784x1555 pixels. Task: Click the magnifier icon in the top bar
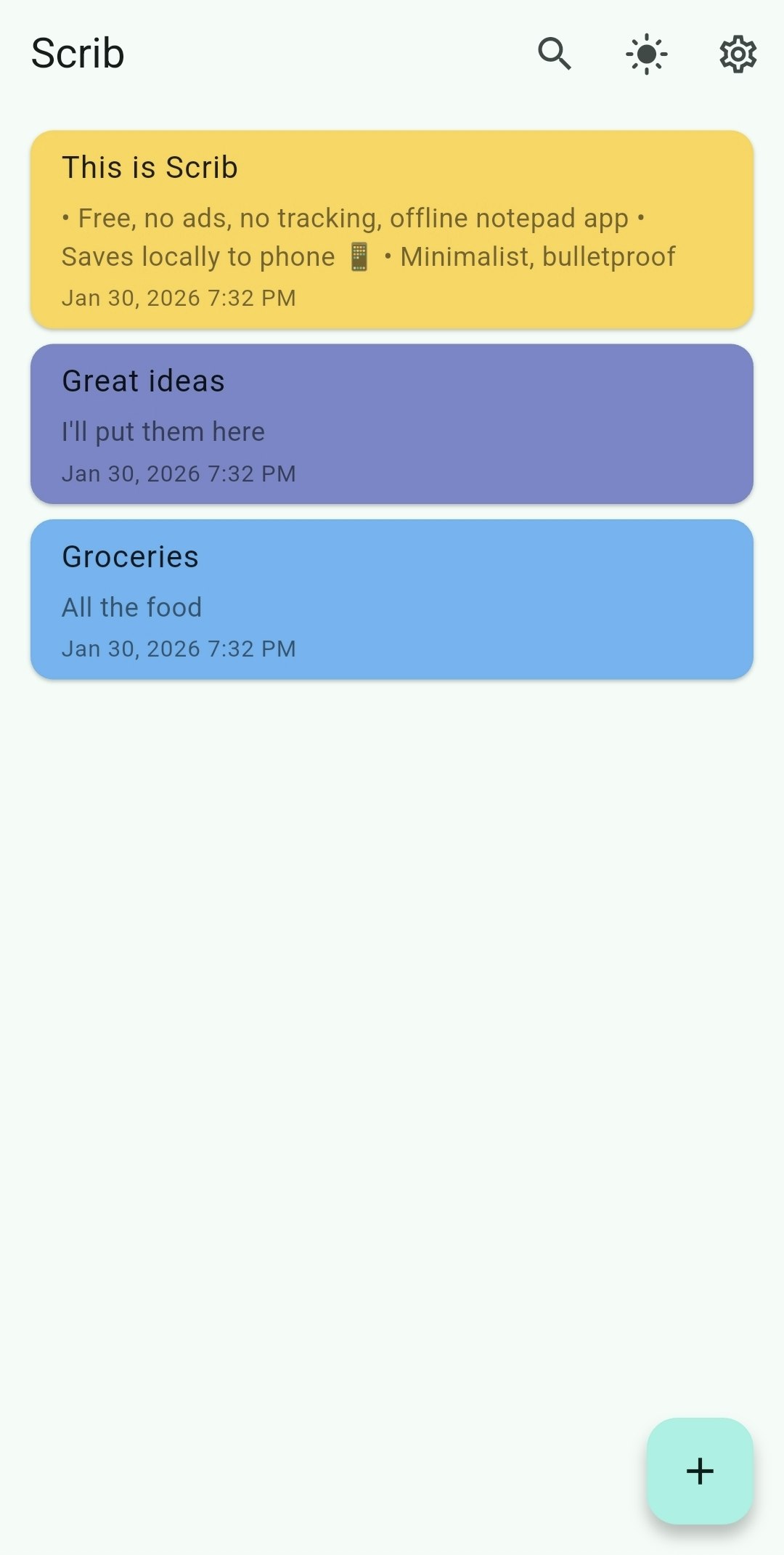[x=555, y=54]
